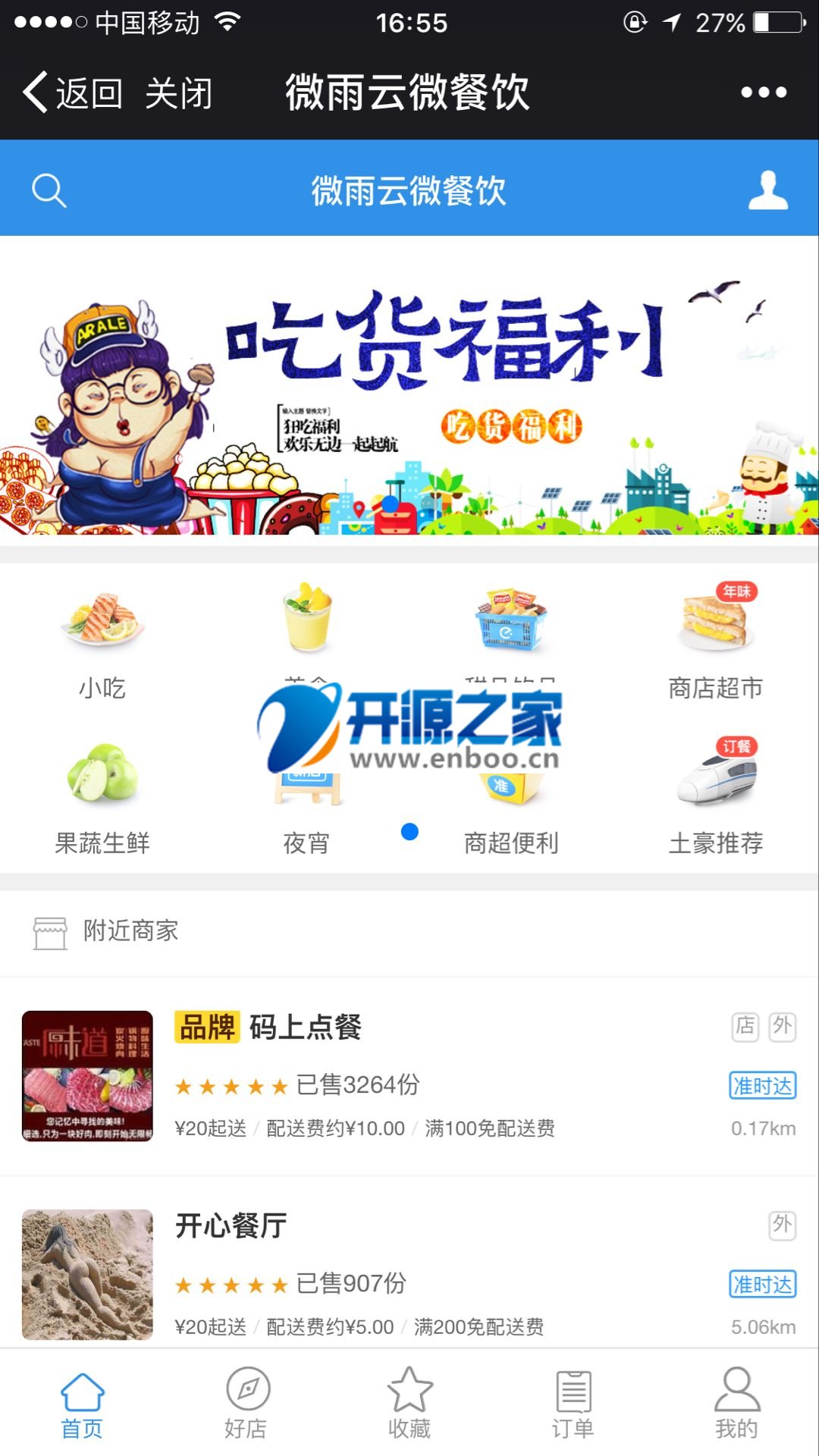The image size is (819, 1456).
Task: Switch to the 首页 tab
Action: click(82, 1403)
